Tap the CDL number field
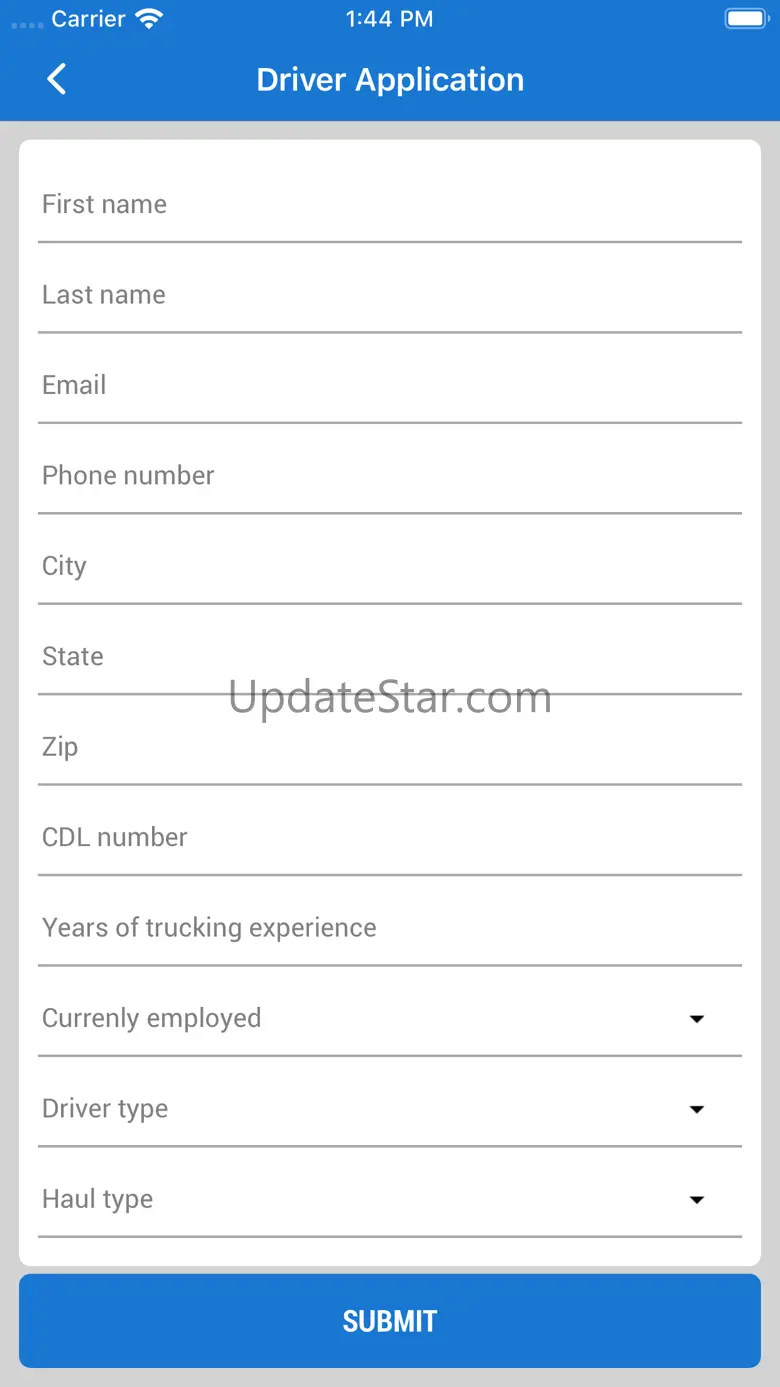Screen dimensions: 780x1387 click(390, 838)
